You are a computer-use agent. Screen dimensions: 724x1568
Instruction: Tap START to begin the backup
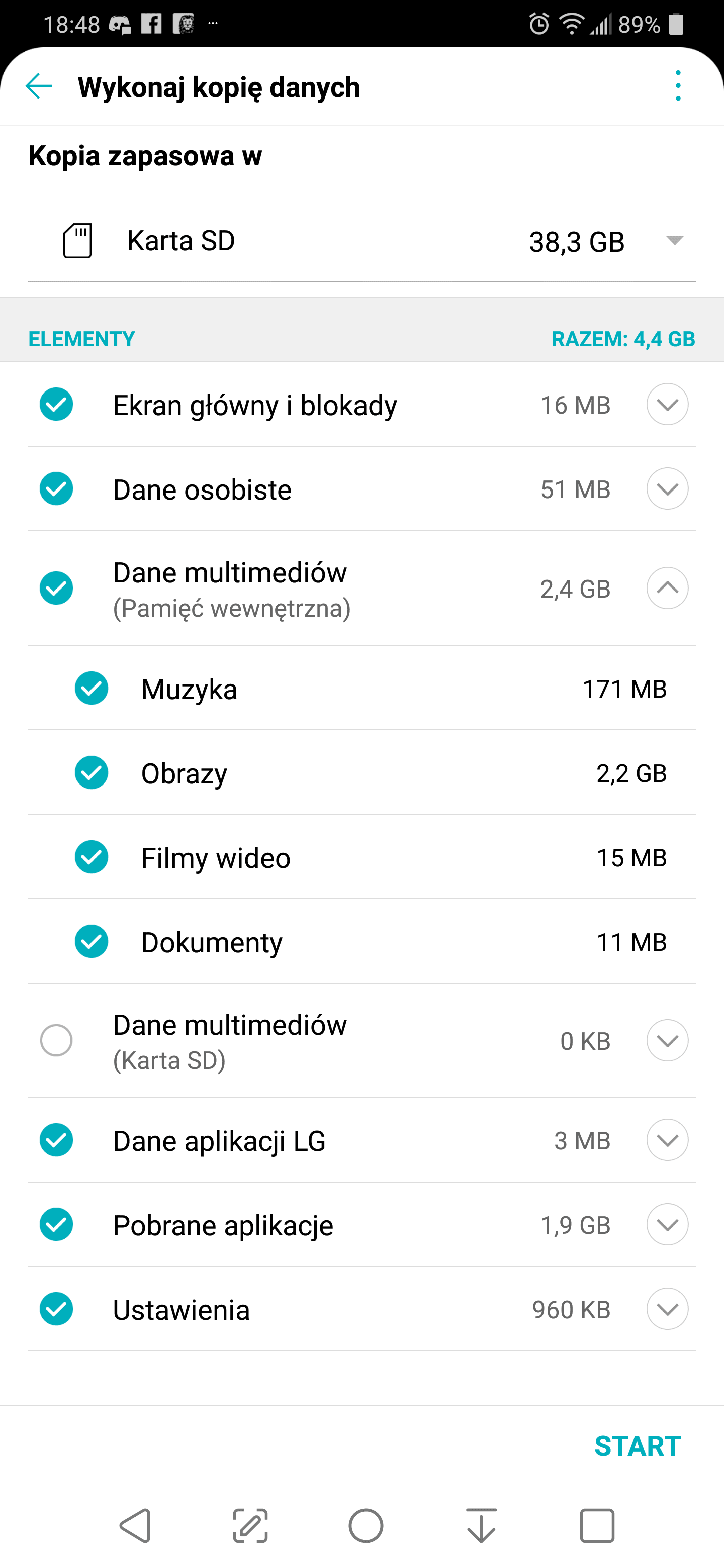pos(638,1446)
